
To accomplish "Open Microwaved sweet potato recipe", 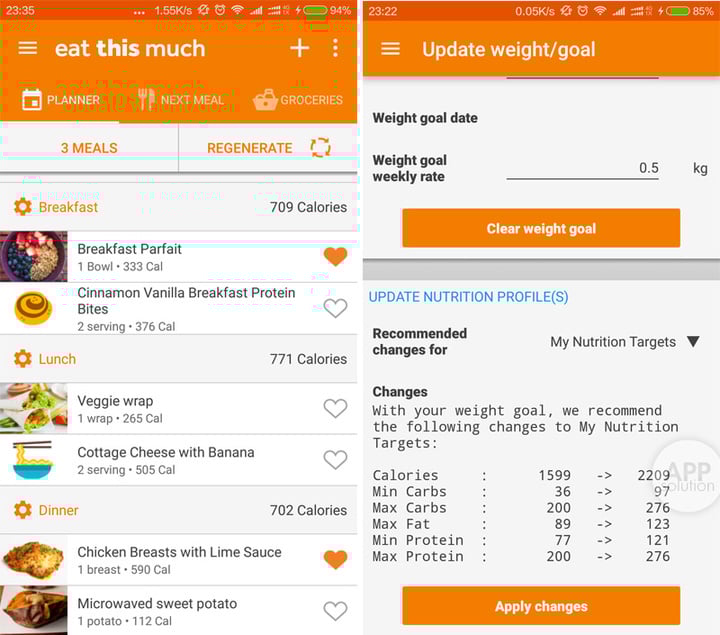I will coord(157,610).
